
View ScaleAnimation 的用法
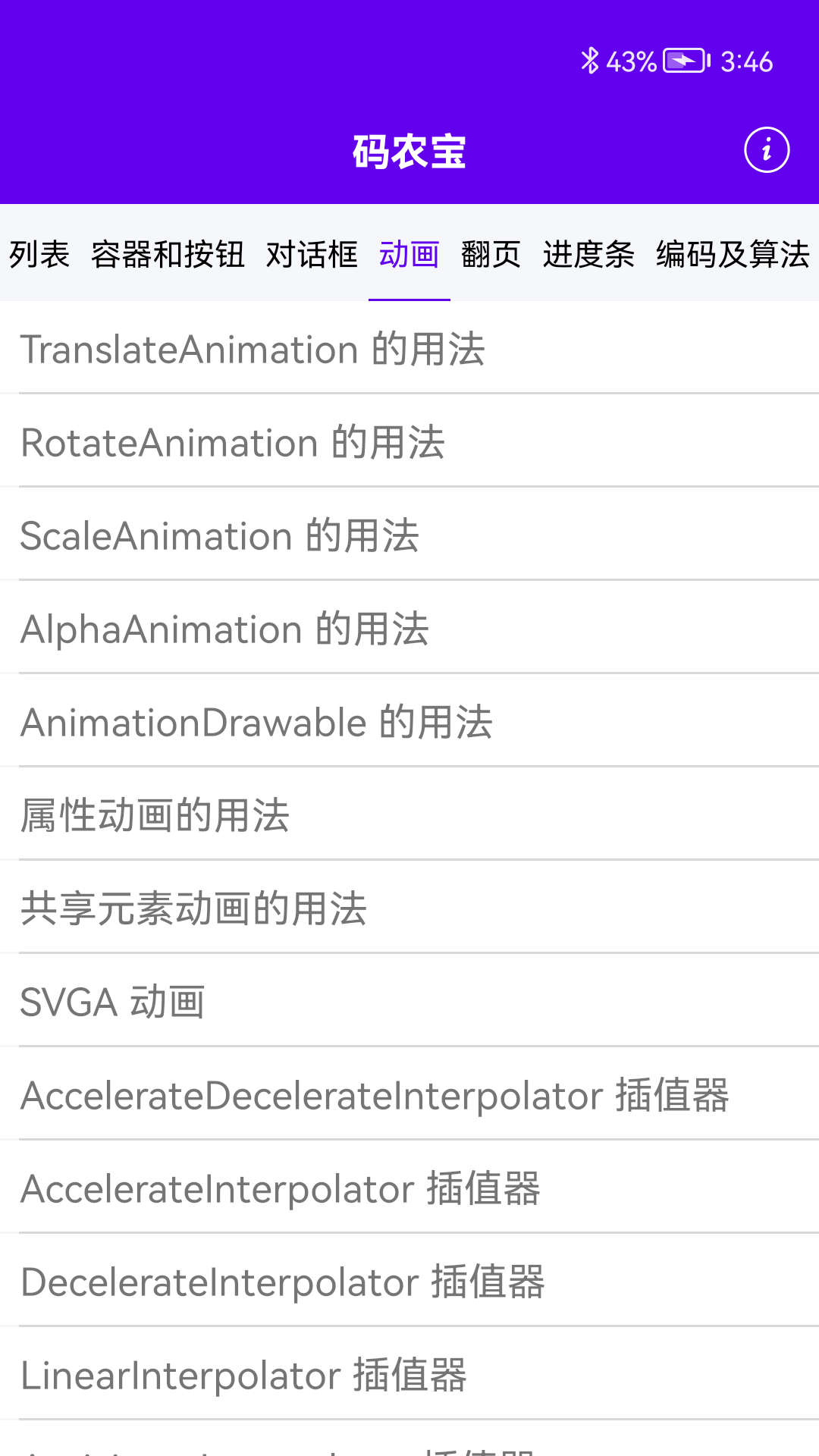(x=409, y=535)
